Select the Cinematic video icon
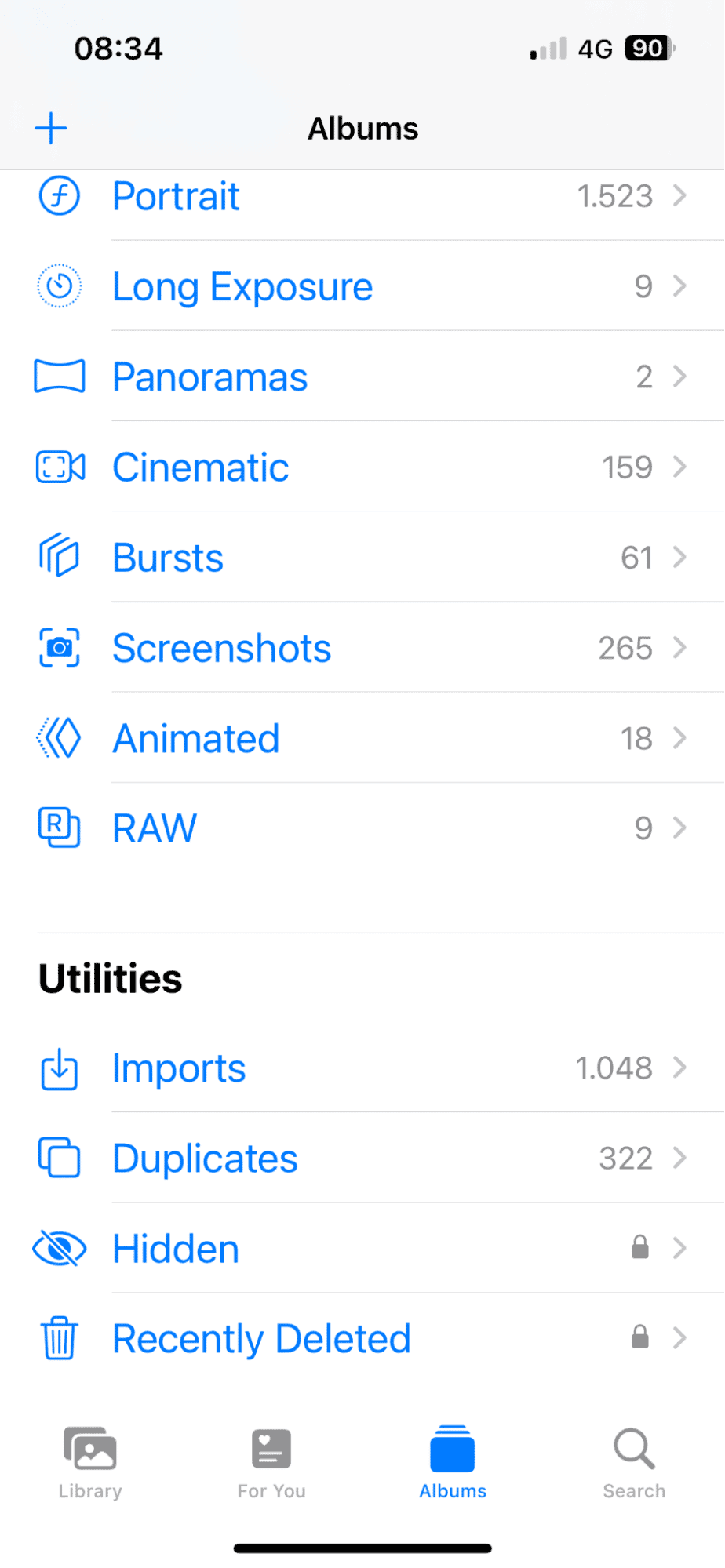The width and height of the screenshot is (725, 1568). coord(59,467)
